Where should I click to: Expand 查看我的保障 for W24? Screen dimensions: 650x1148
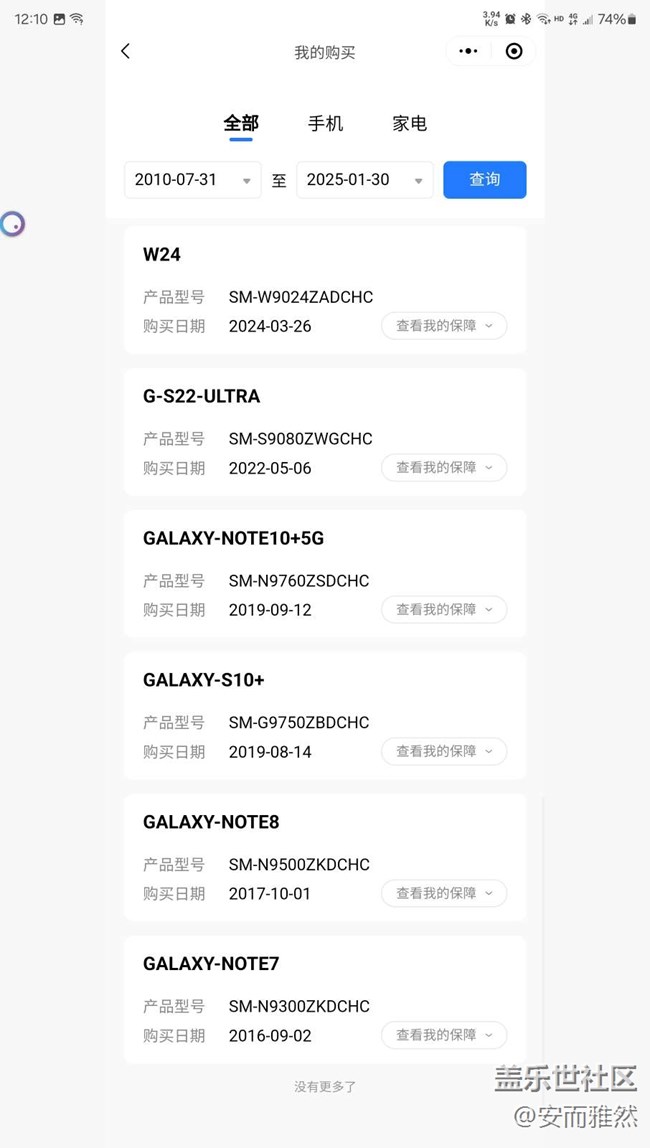444,326
